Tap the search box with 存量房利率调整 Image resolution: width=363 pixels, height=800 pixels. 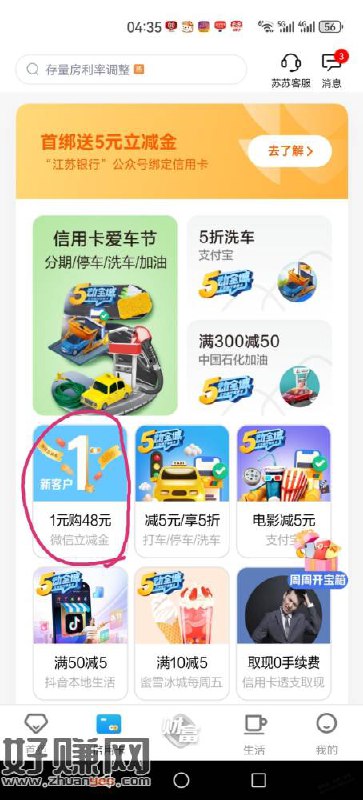pyautogui.click(x=131, y=69)
